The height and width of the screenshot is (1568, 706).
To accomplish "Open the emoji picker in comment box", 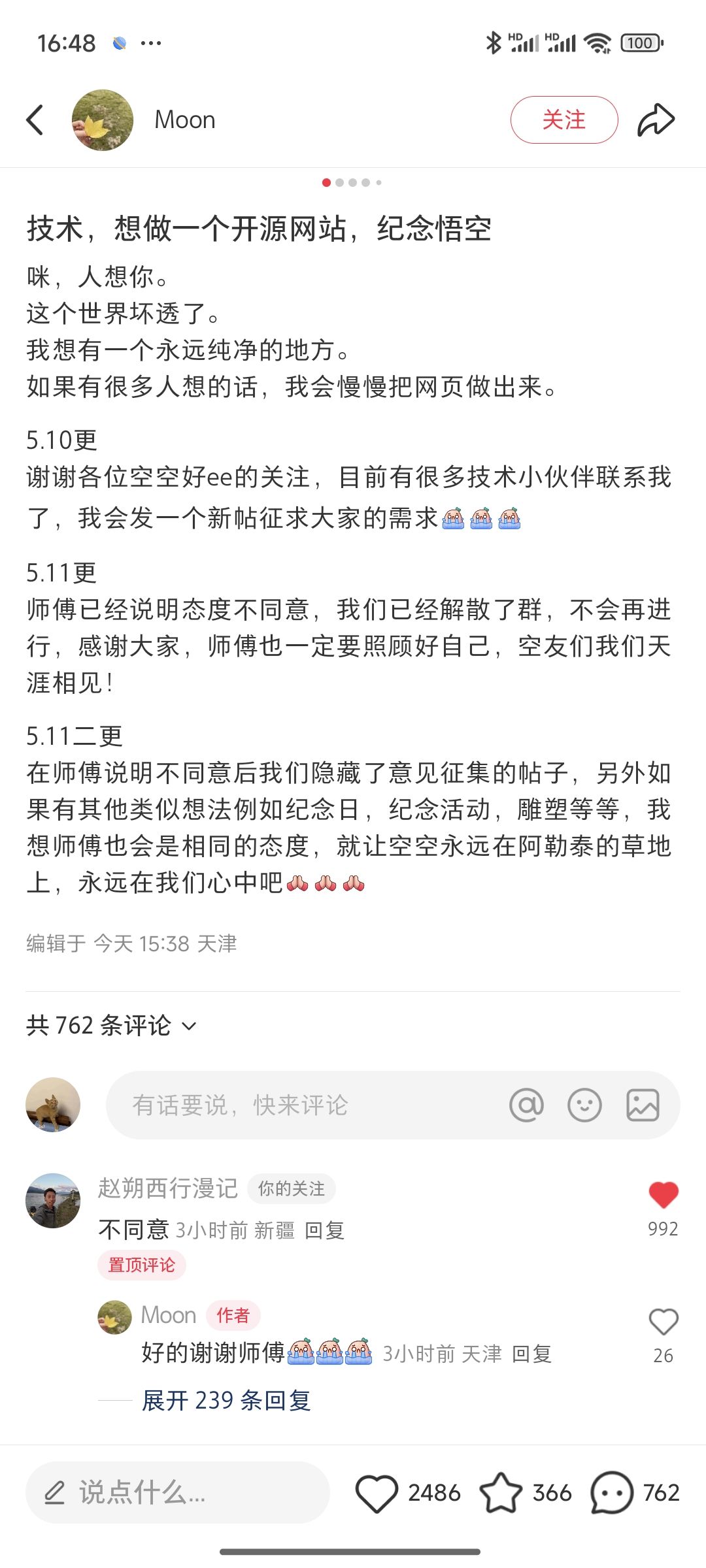I will [x=584, y=1105].
